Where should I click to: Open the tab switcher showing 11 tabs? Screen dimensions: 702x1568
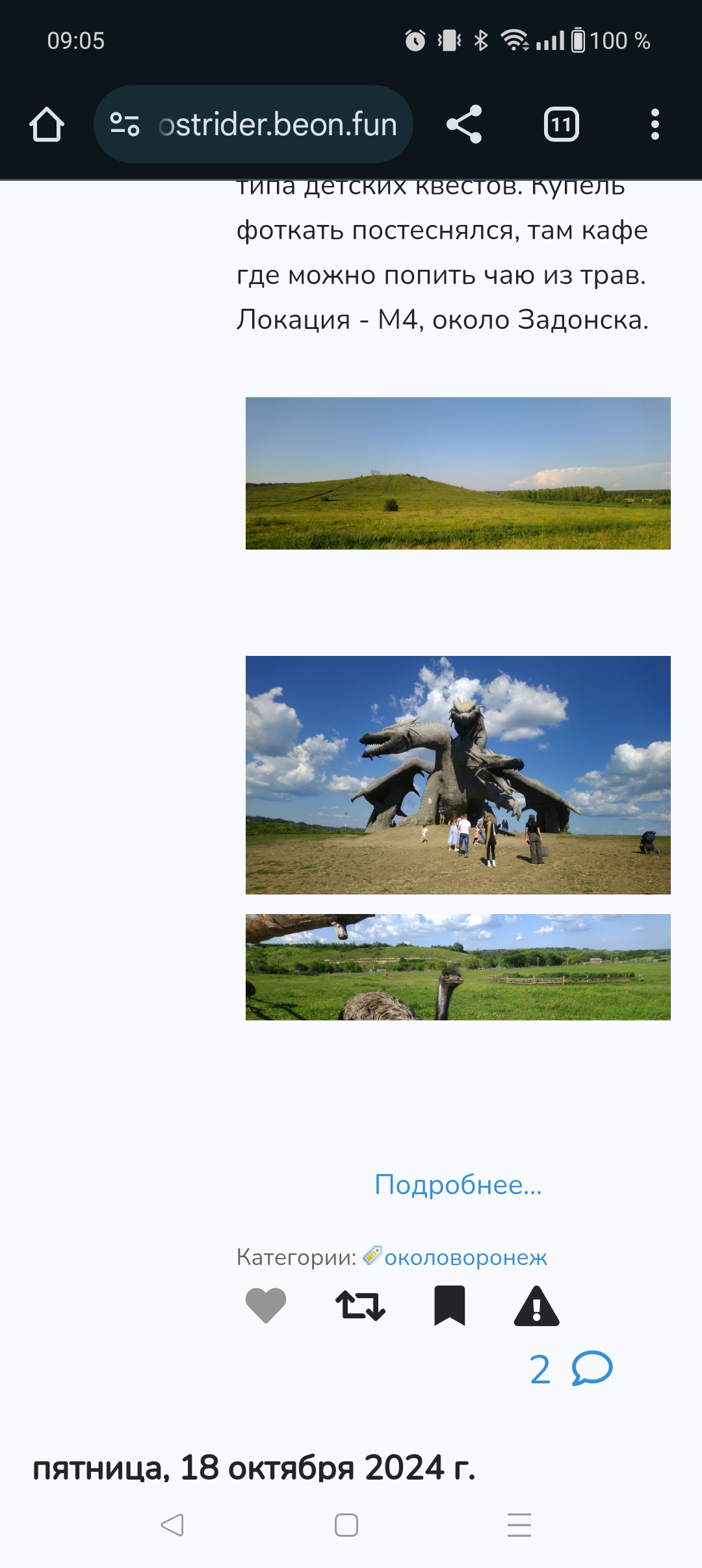pyautogui.click(x=561, y=124)
